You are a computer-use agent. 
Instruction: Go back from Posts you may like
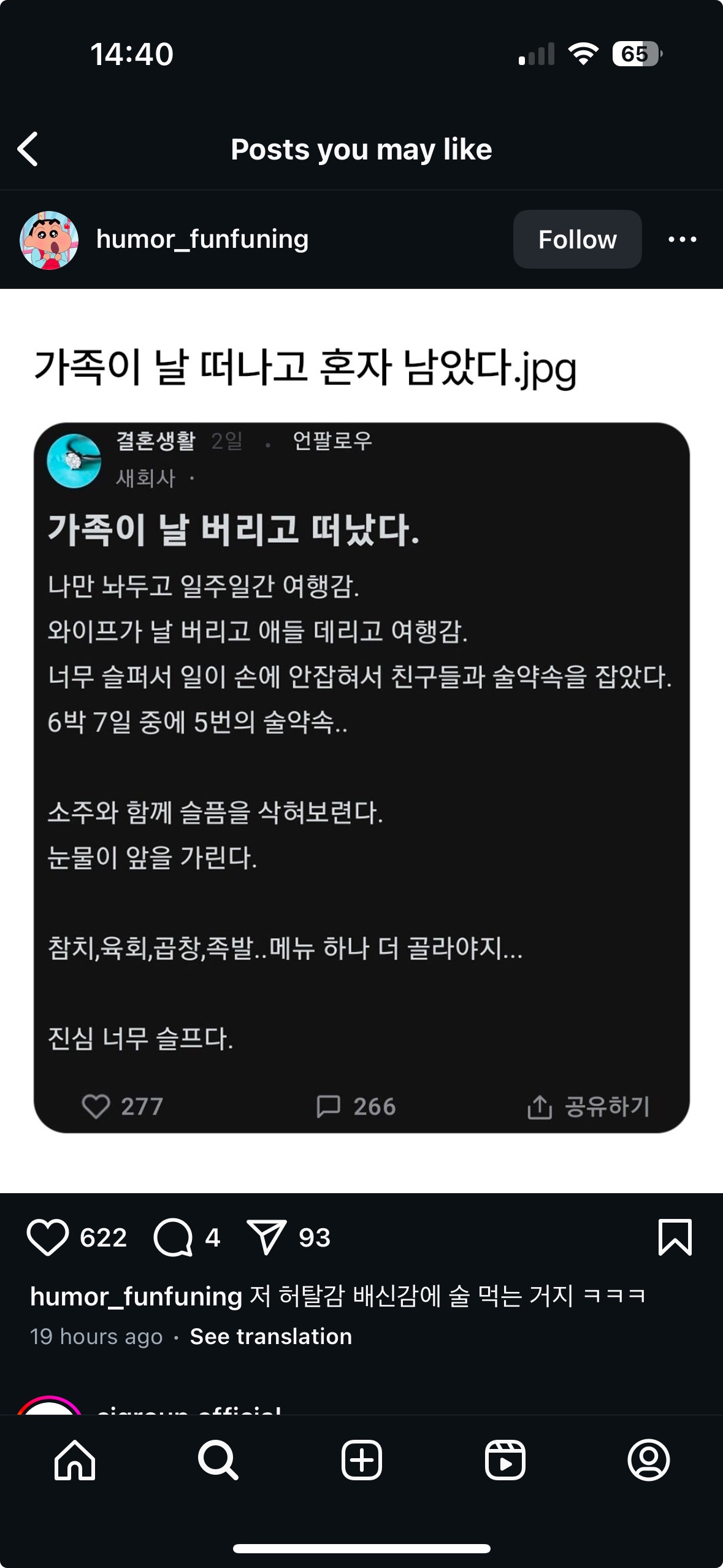(x=28, y=149)
